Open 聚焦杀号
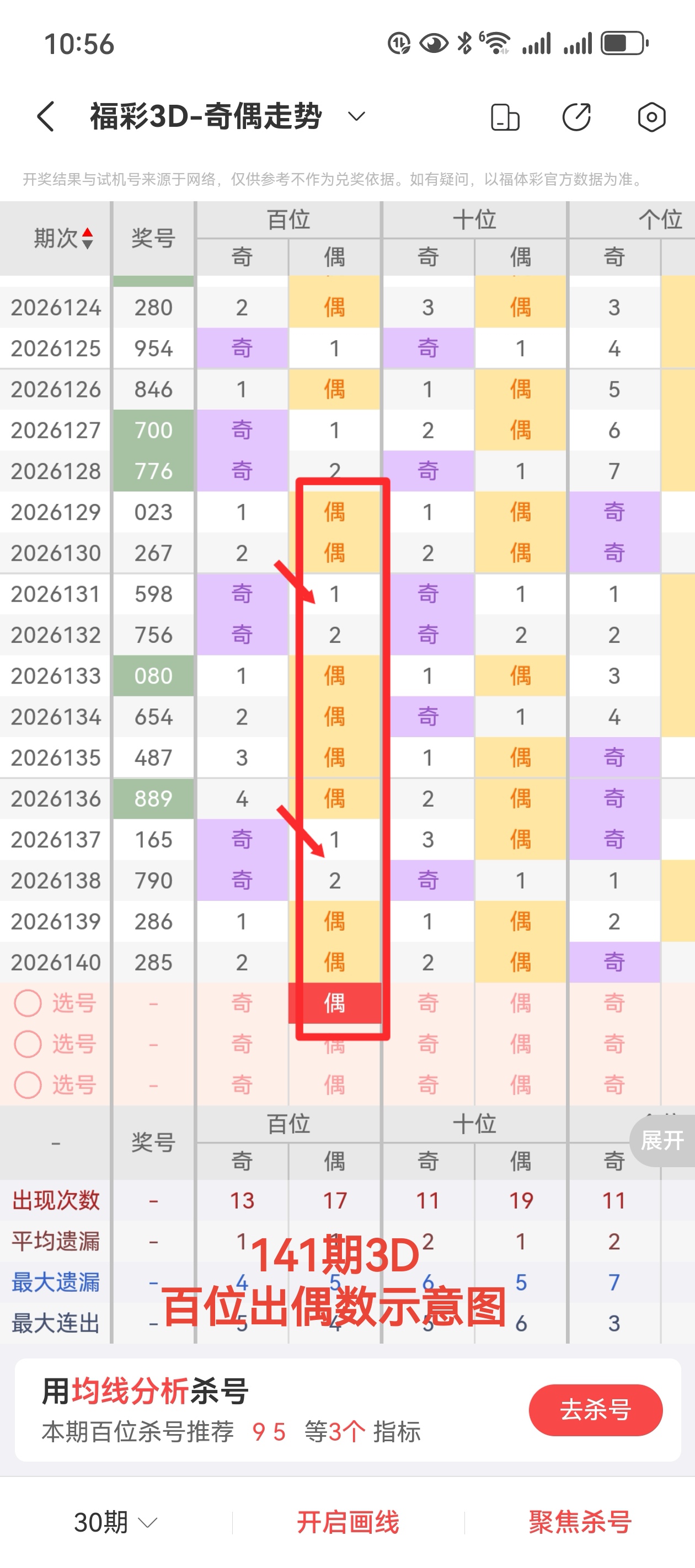695x1568 pixels. (580, 1522)
